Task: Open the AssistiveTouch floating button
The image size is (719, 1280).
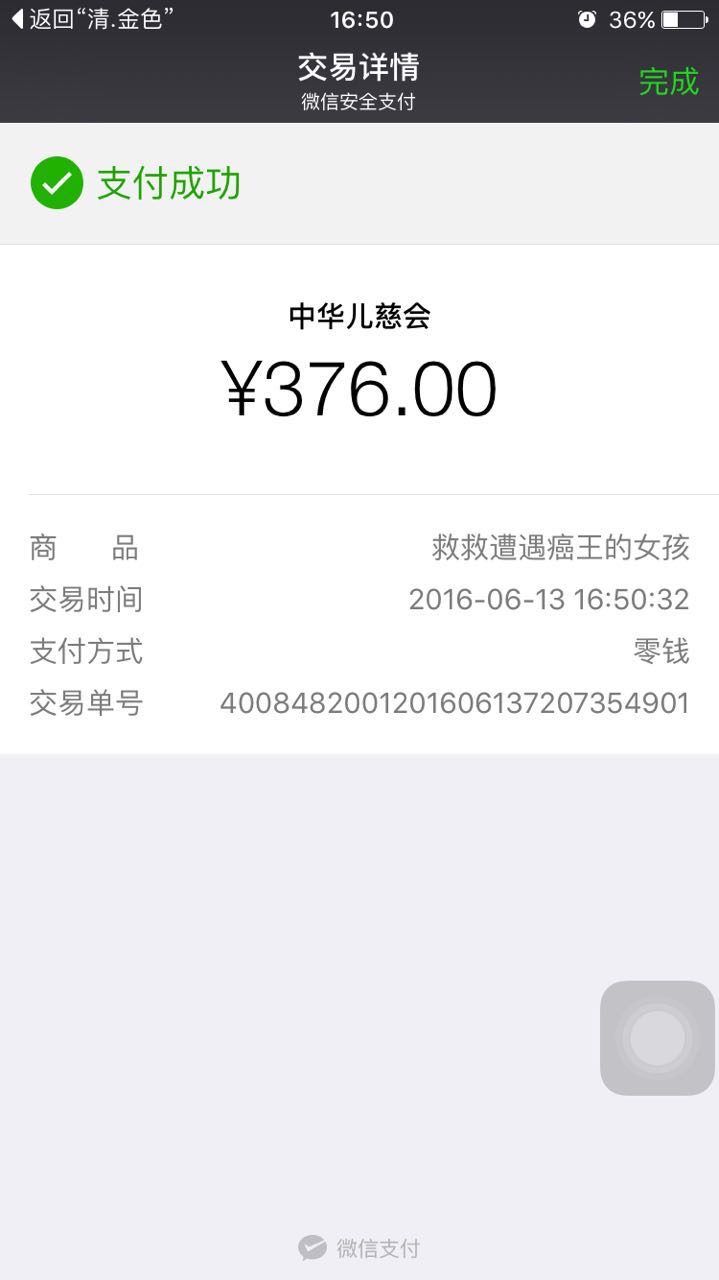Action: coord(657,1038)
